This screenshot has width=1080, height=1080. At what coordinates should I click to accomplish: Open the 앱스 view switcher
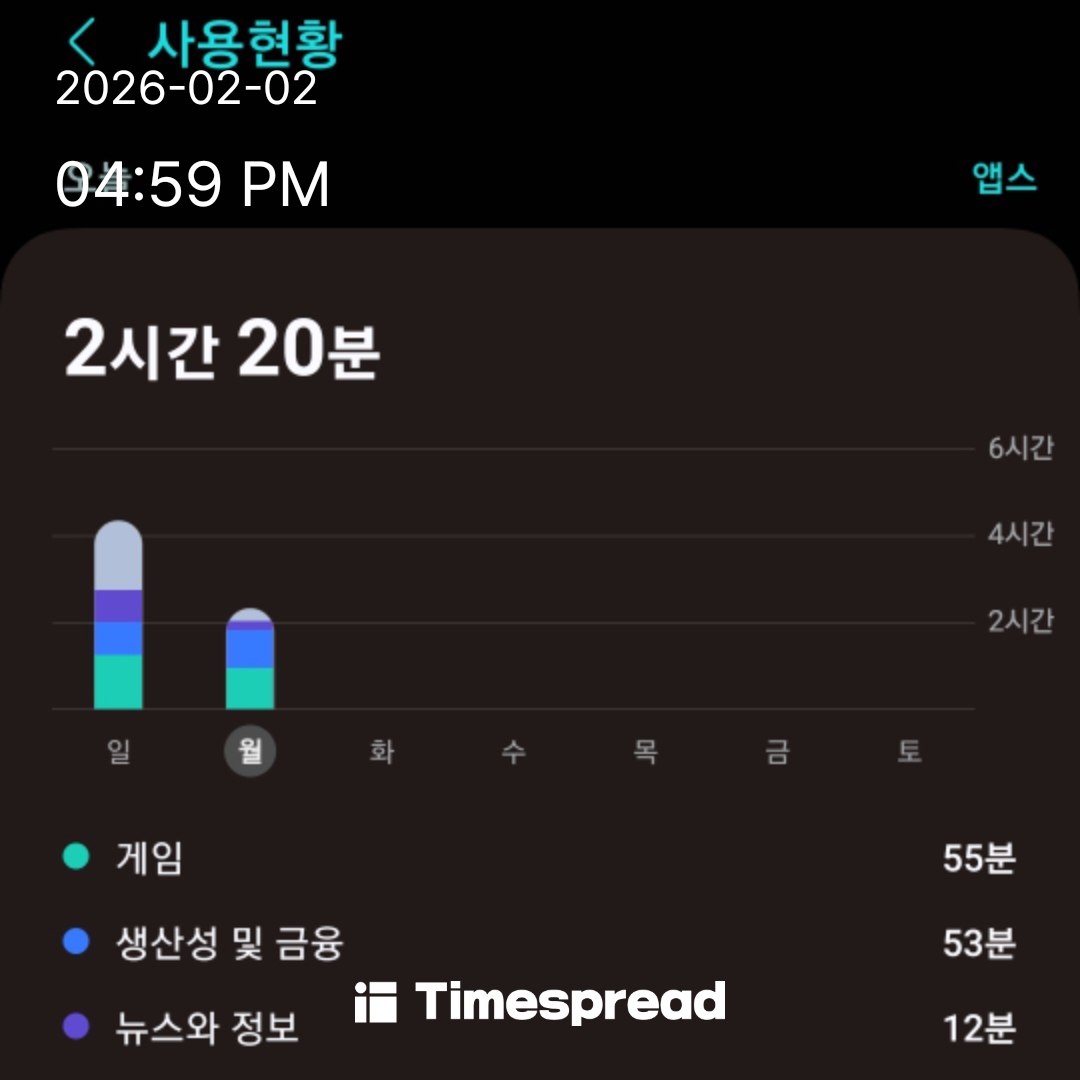[x=1004, y=179]
